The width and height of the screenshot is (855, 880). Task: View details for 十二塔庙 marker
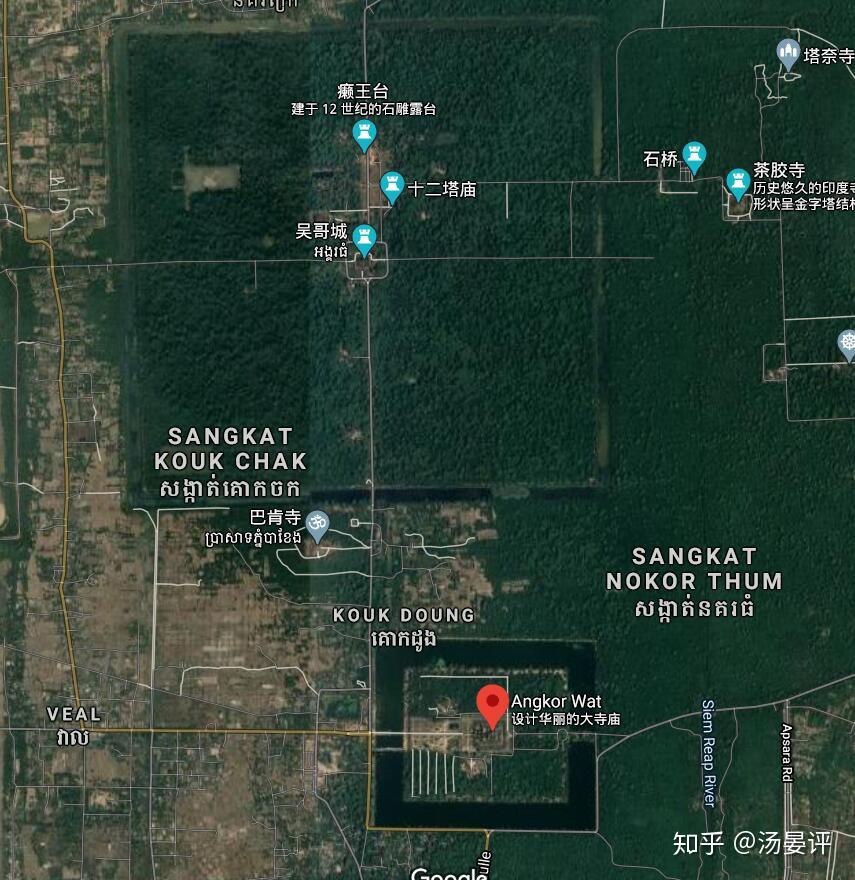click(391, 185)
